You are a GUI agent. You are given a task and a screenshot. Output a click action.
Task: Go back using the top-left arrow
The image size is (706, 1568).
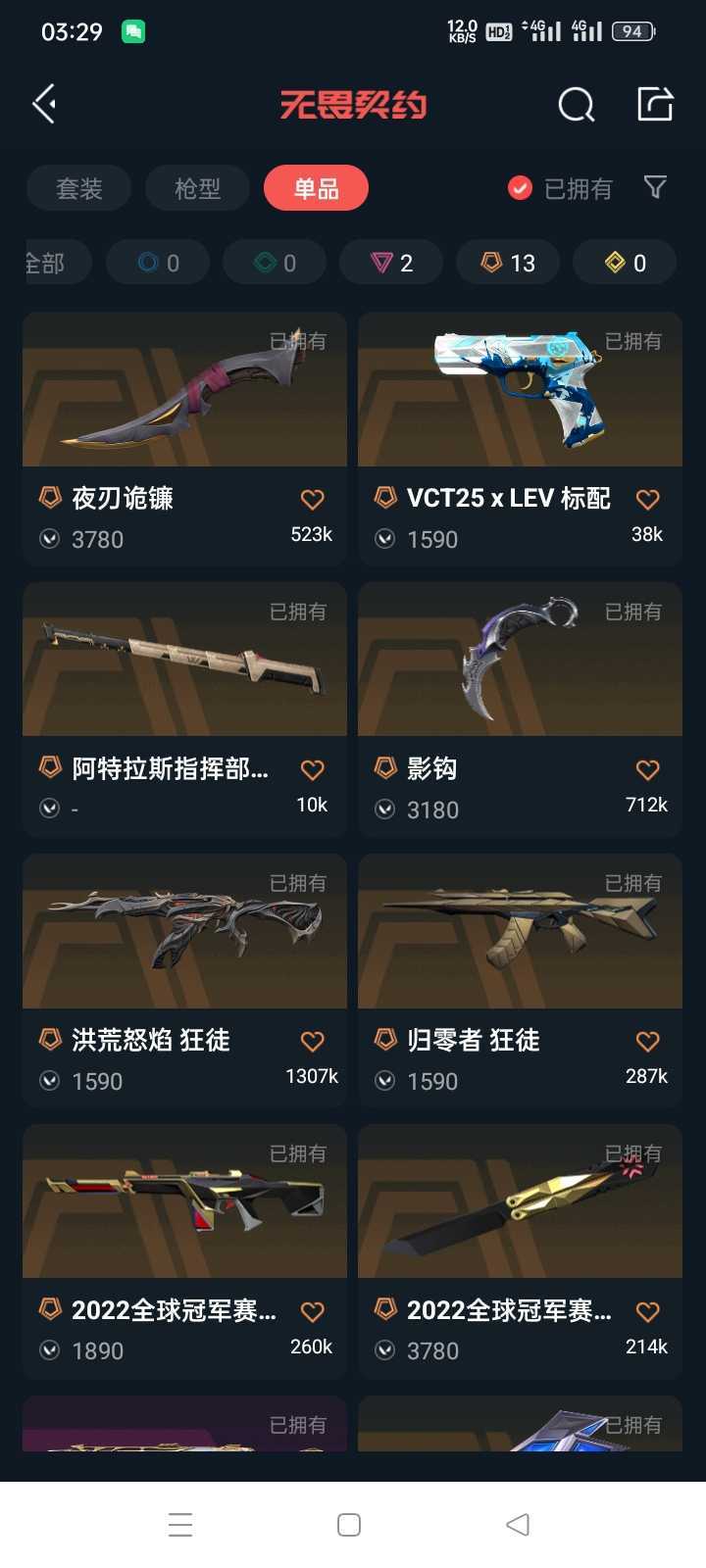tap(44, 104)
